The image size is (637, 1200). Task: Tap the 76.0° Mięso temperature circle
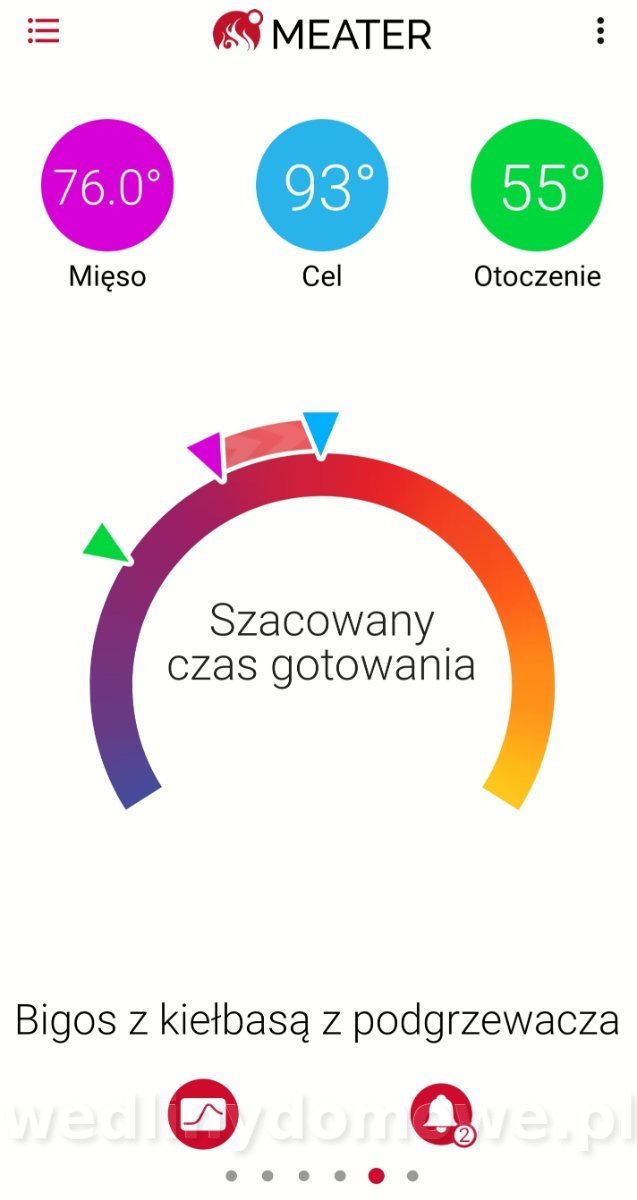(x=107, y=185)
